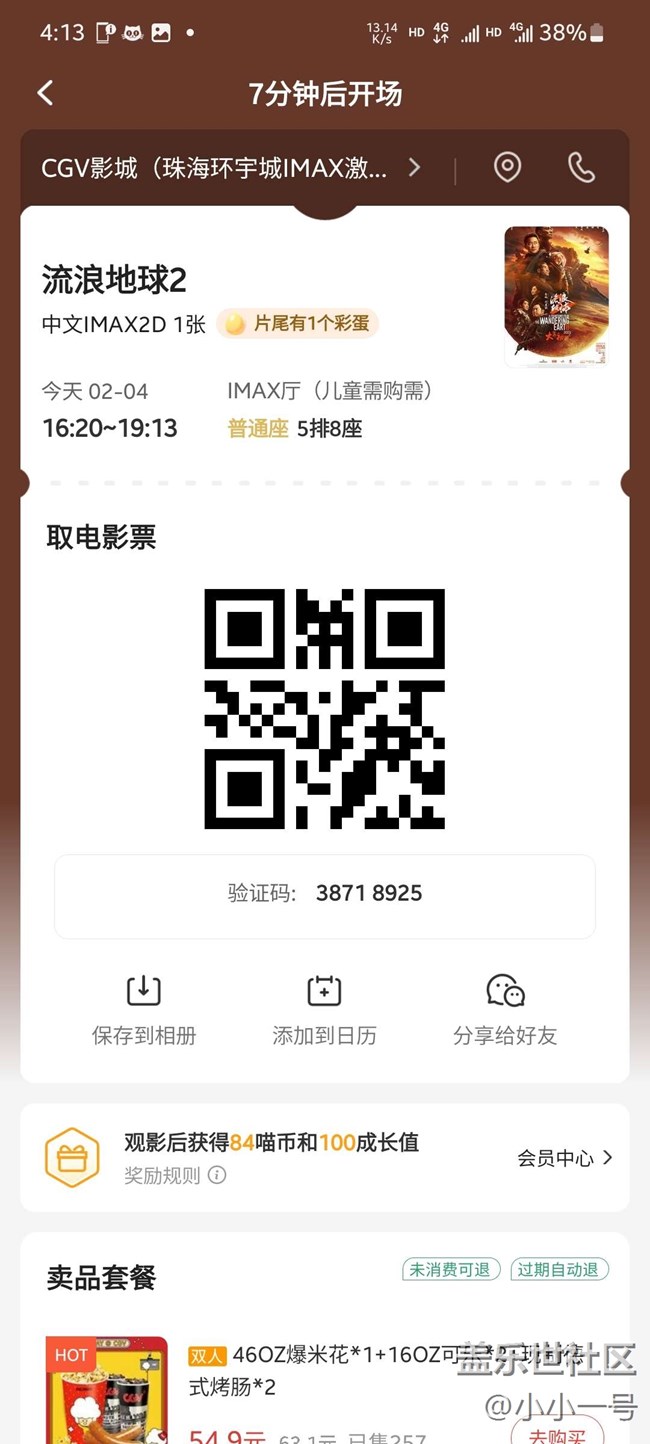Save ticket with 保存到相册
Image resolution: width=650 pixels, height=1444 pixels.
[x=144, y=1010]
